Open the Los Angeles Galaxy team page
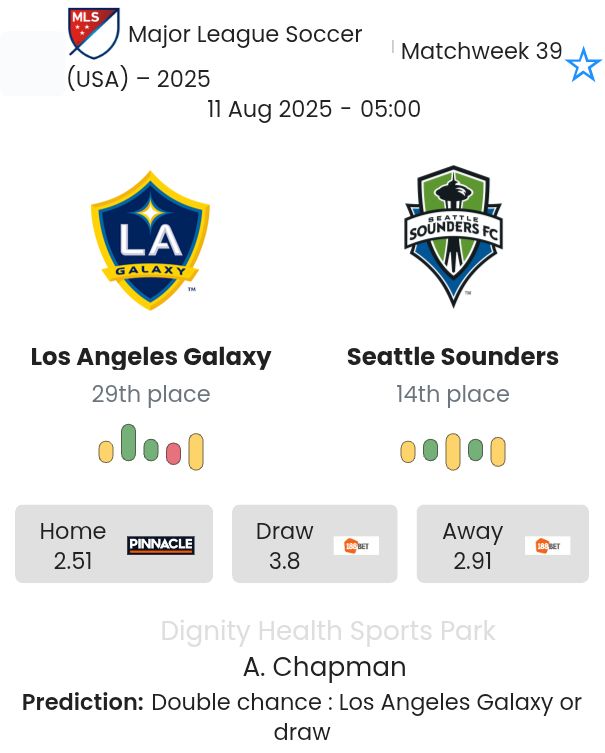605x753 pixels. (151, 356)
